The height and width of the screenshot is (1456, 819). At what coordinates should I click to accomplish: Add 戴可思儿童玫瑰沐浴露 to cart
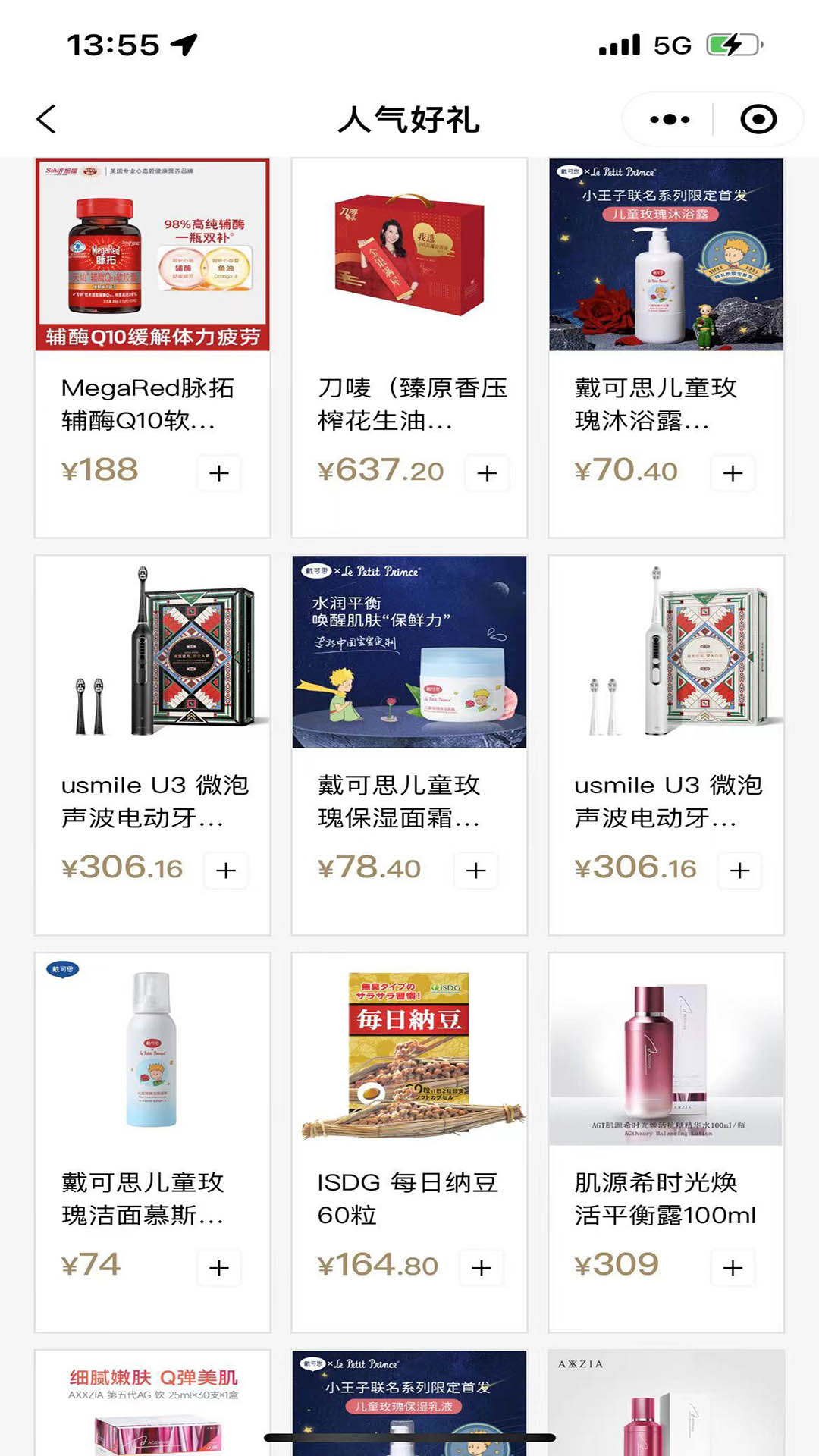733,472
